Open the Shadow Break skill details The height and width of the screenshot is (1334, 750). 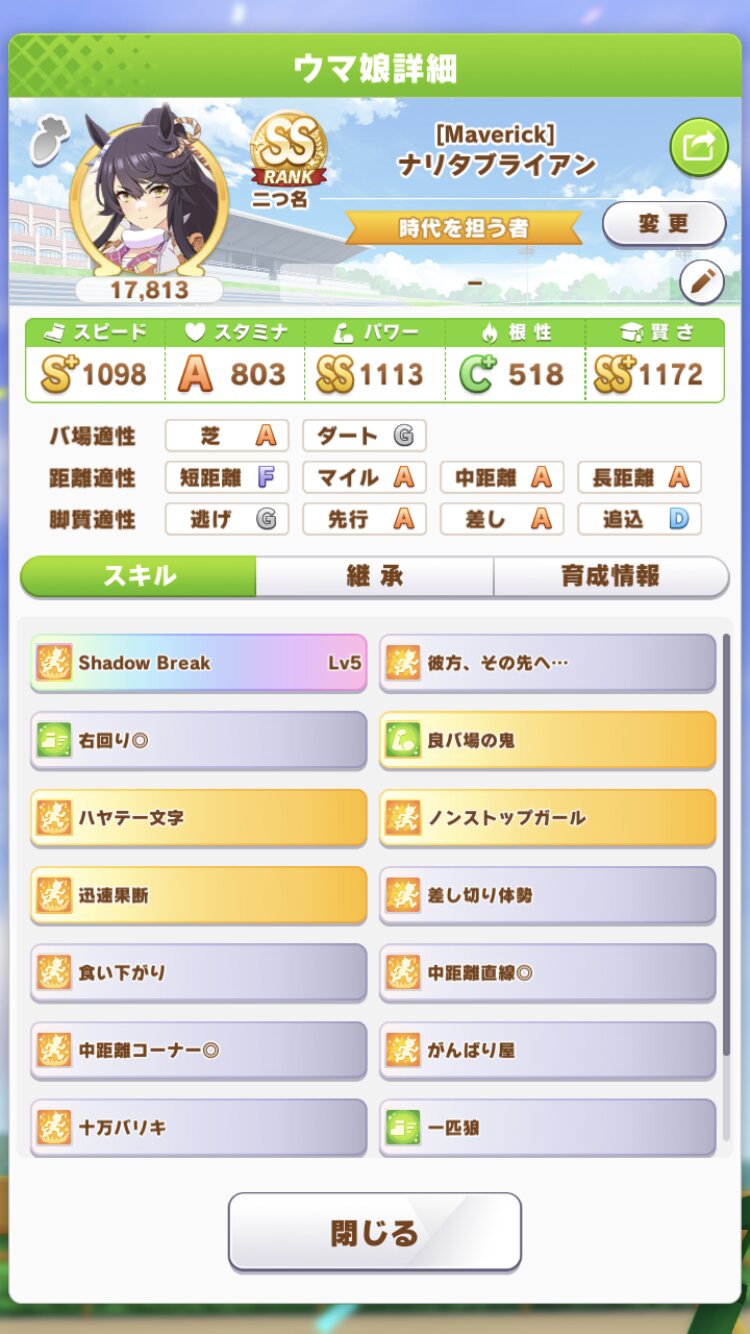point(199,662)
